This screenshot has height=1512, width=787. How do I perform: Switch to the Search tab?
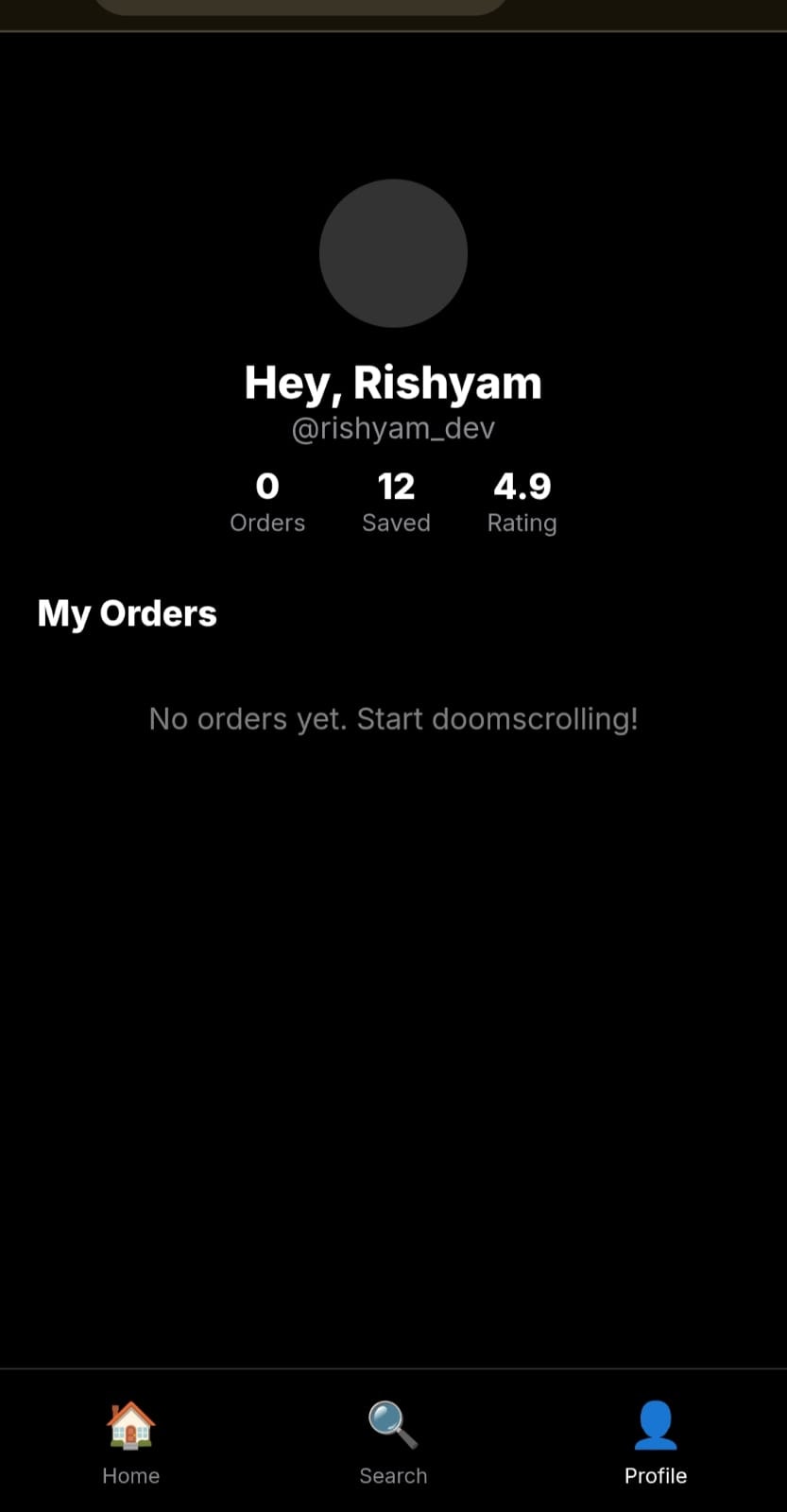click(x=393, y=1441)
